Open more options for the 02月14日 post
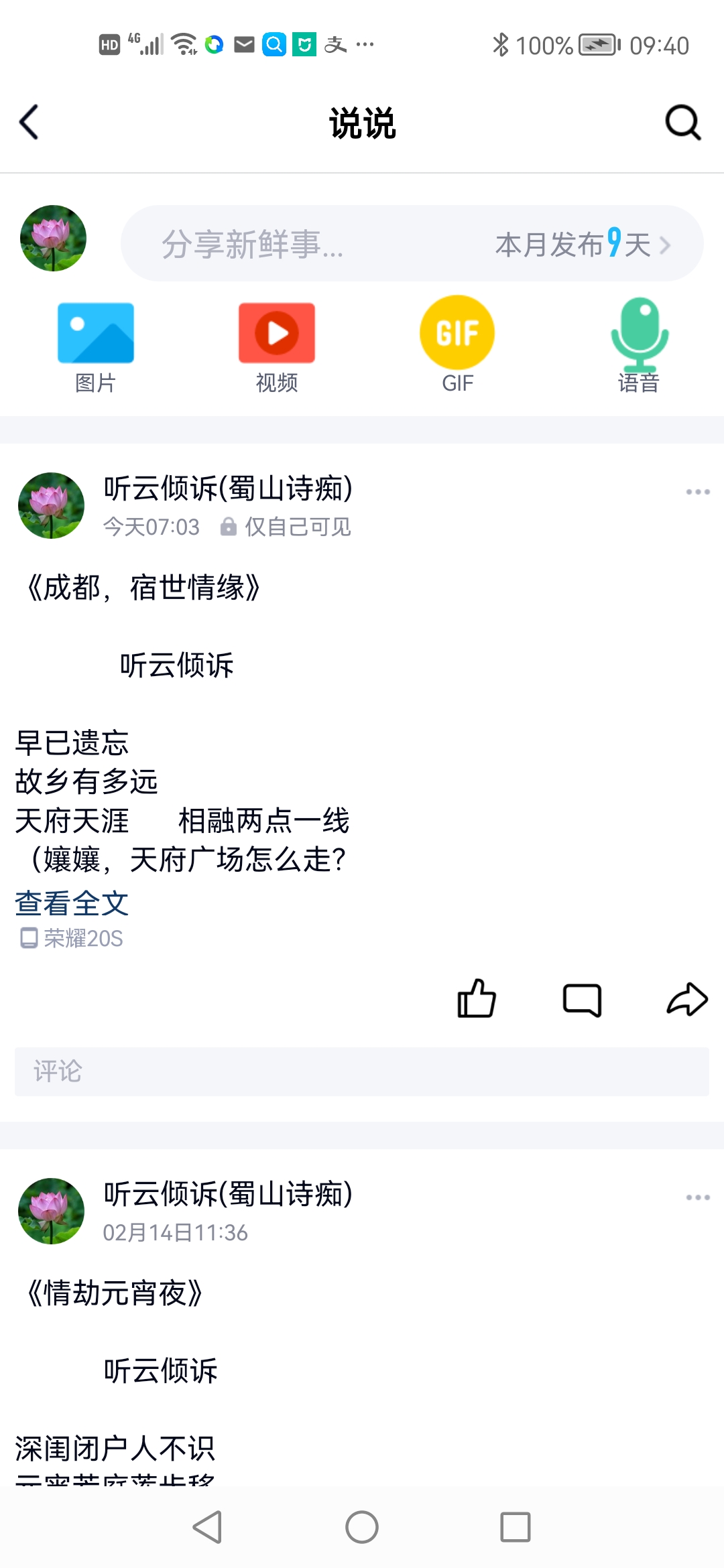724x1568 pixels. point(697,1198)
